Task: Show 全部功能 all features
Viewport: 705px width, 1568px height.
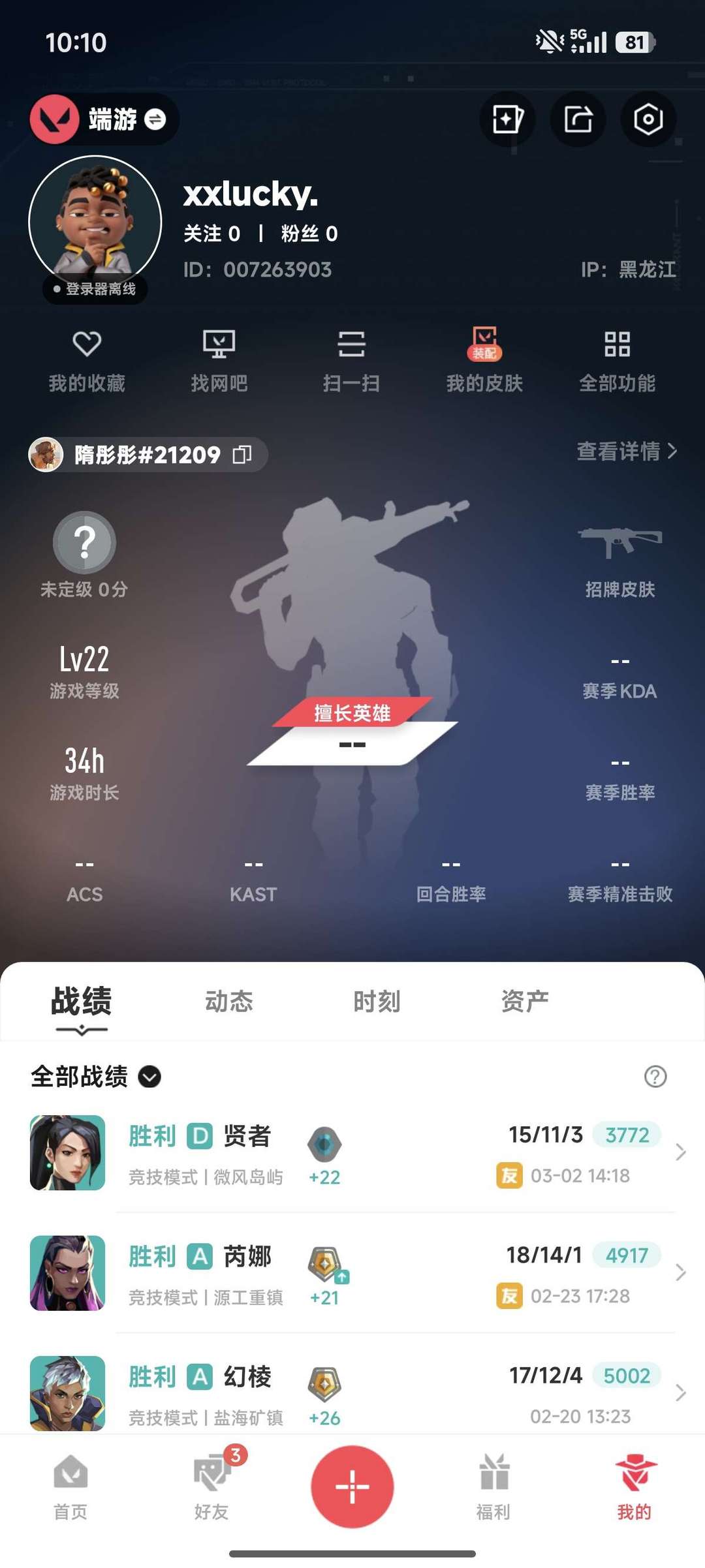Action: point(617,360)
